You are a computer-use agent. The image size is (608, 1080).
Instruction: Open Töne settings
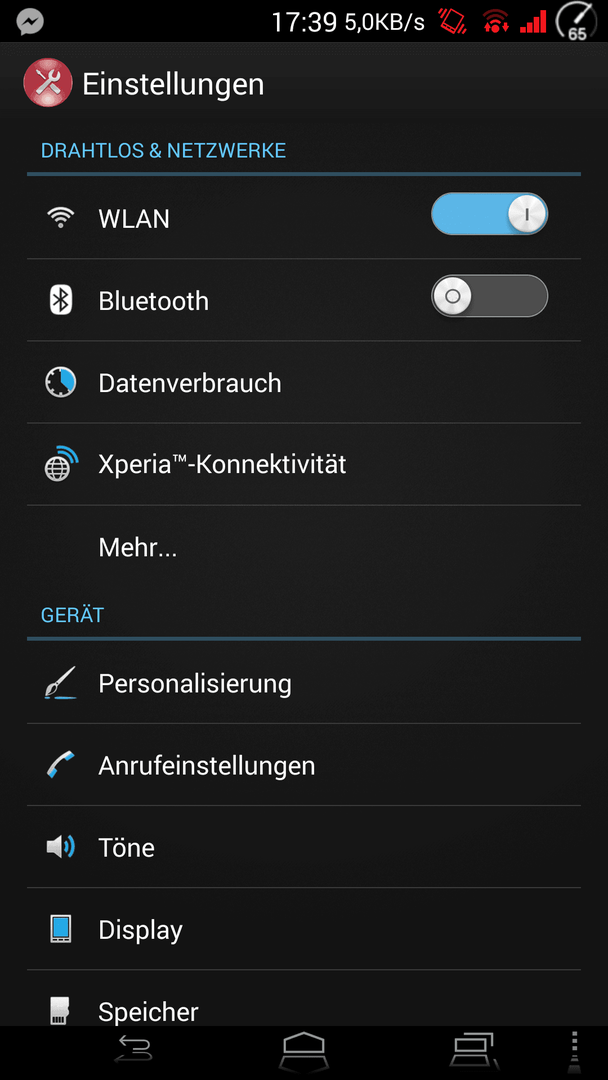304,847
